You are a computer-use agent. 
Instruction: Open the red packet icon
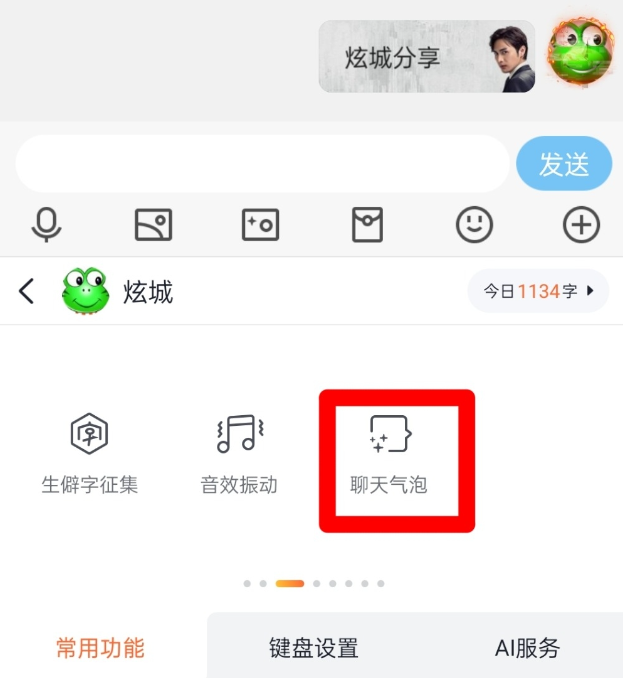[x=367, y=225]
